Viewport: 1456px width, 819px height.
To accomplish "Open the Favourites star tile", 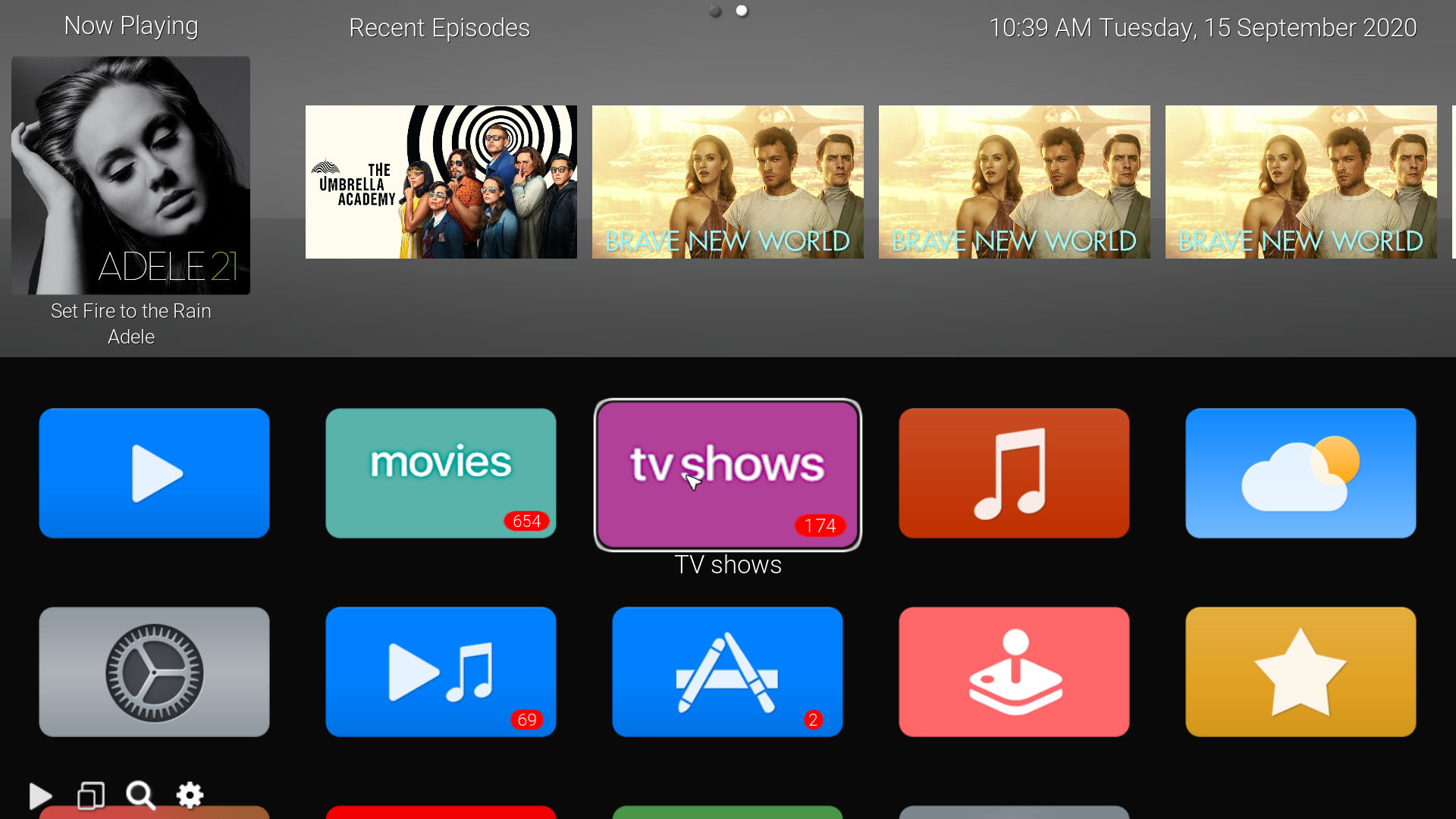I will pyautogui.click(x=1301, y=672).
